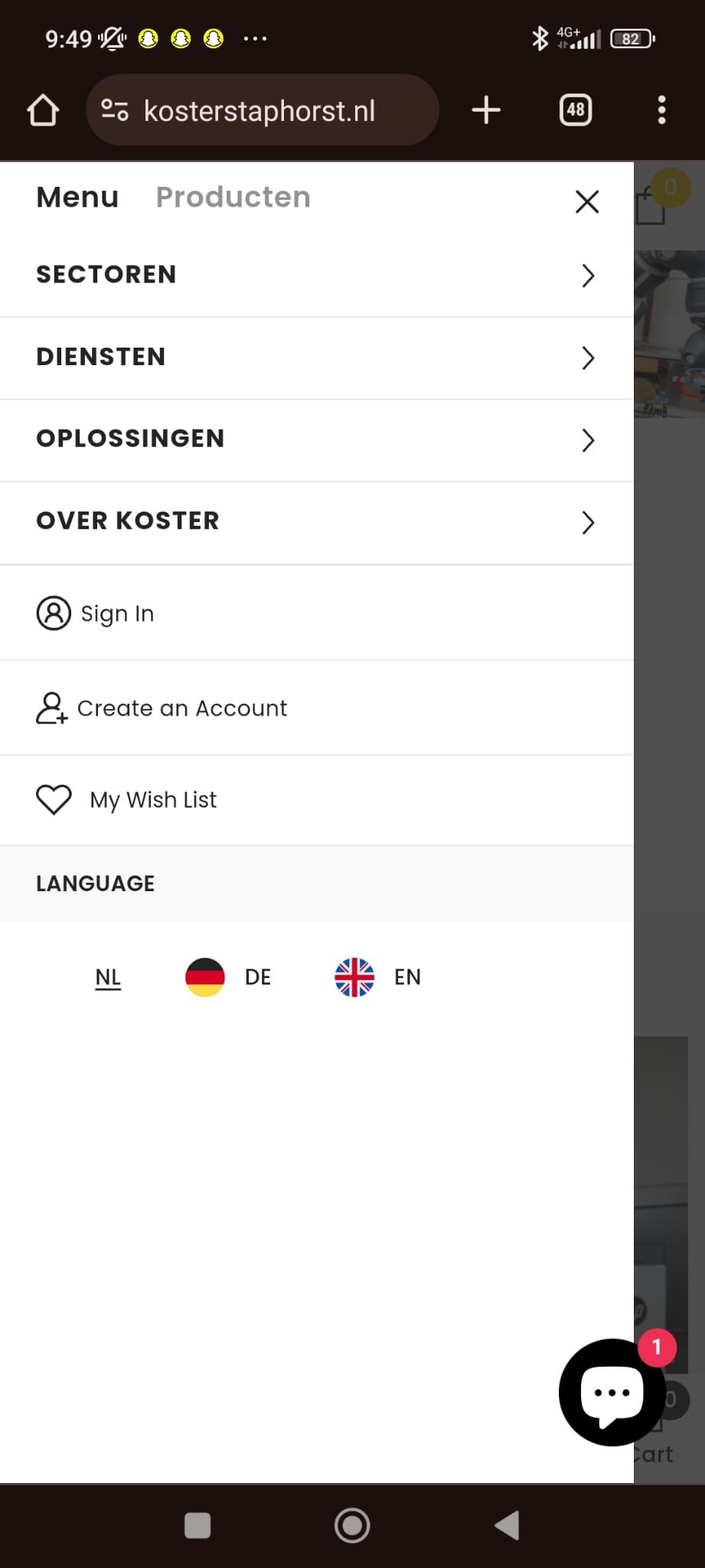View the 48 open tabs
Screen dimensions: 705x1568
tap(576, 110)
